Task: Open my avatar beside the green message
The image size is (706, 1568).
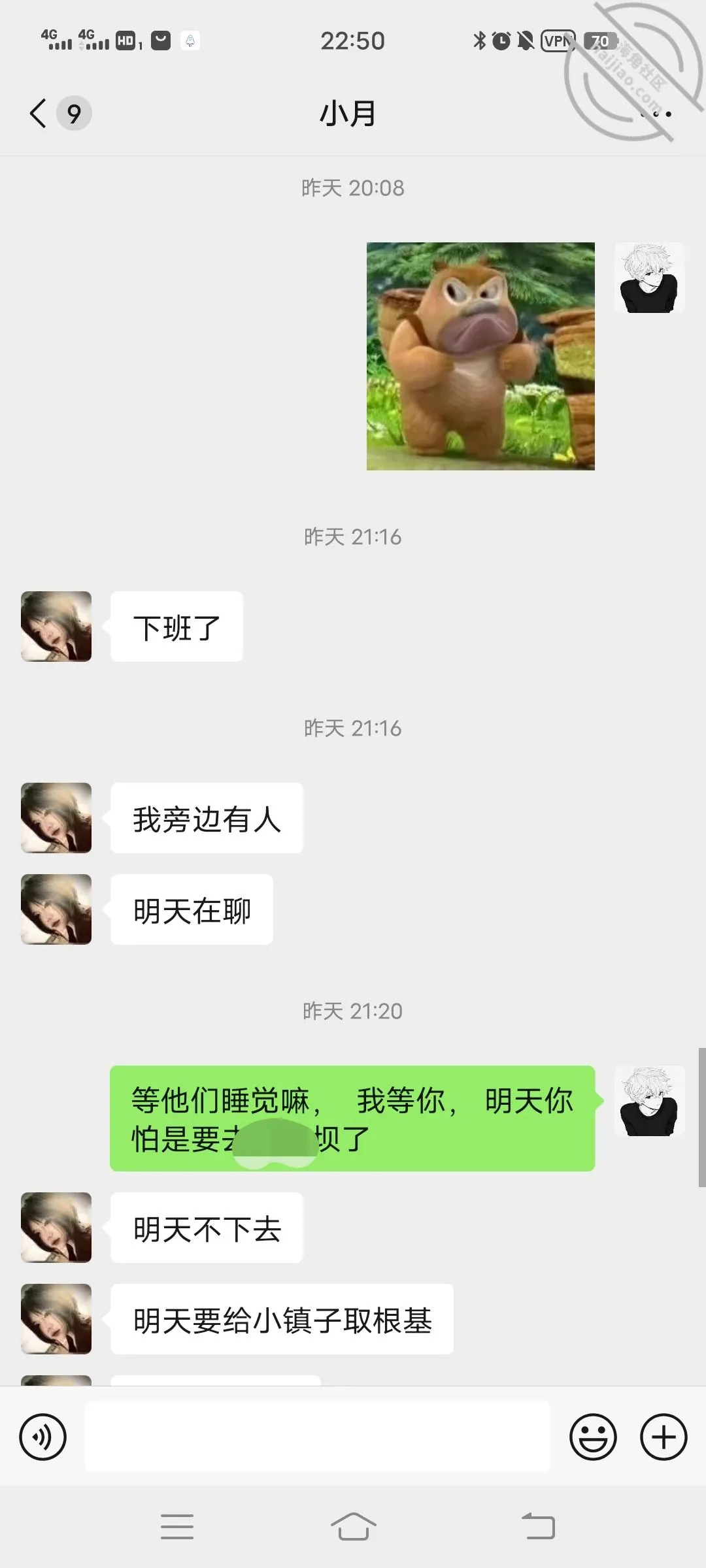Action: (649, 1101)
